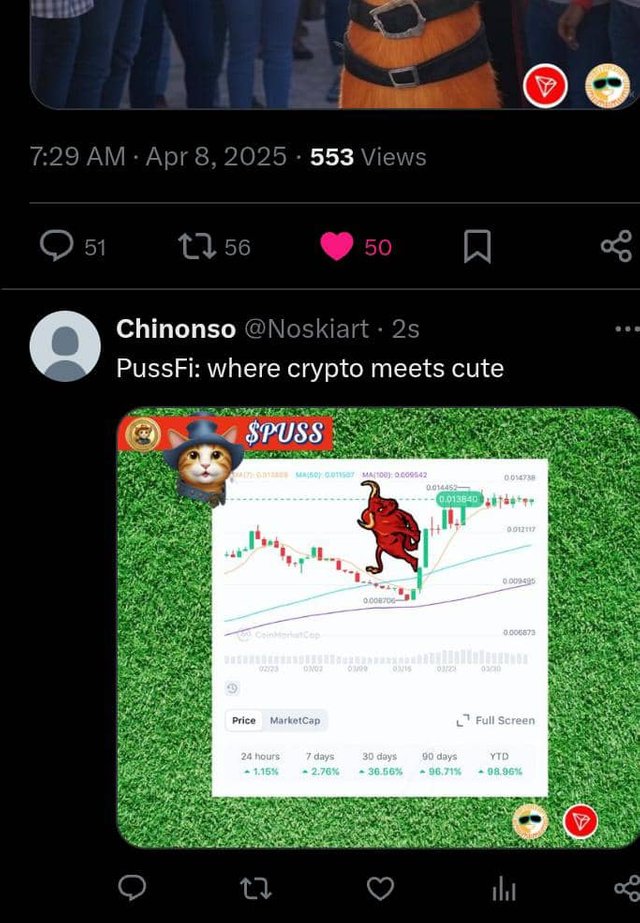
Task: Share the main post
Action: pos(615,246)
